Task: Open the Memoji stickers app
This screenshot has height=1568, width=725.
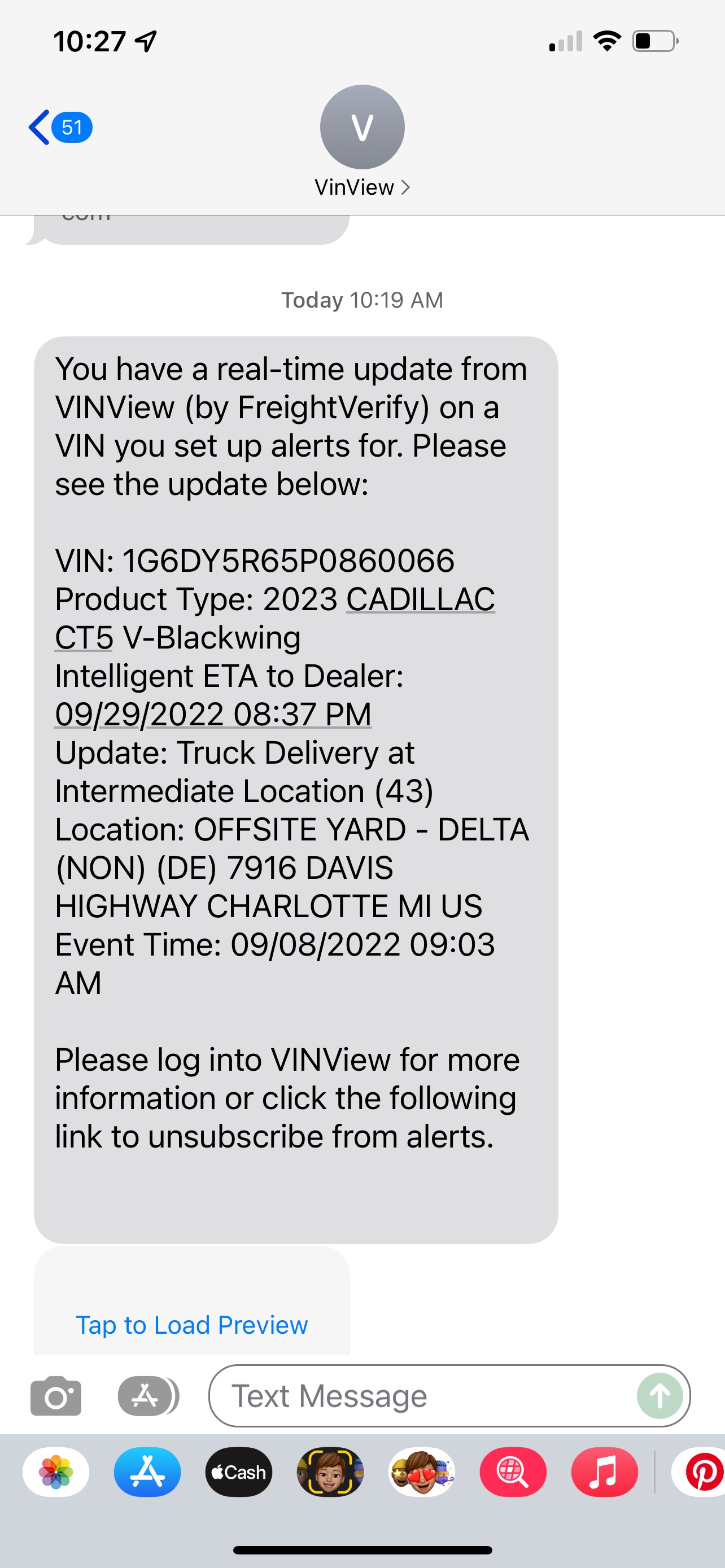Action: [421, 1472]
